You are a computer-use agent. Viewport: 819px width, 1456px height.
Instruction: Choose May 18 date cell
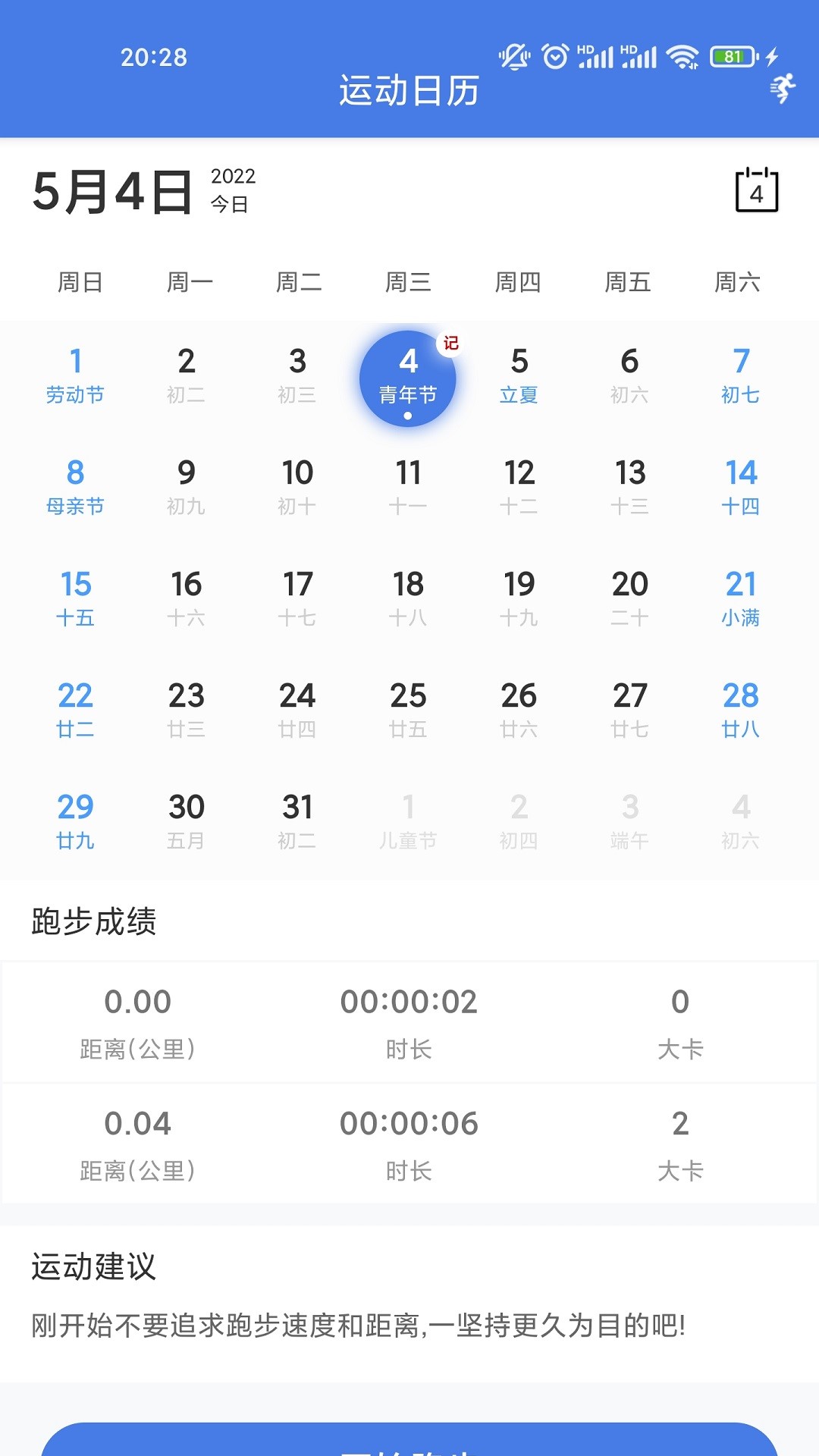(x=408, y=599)
